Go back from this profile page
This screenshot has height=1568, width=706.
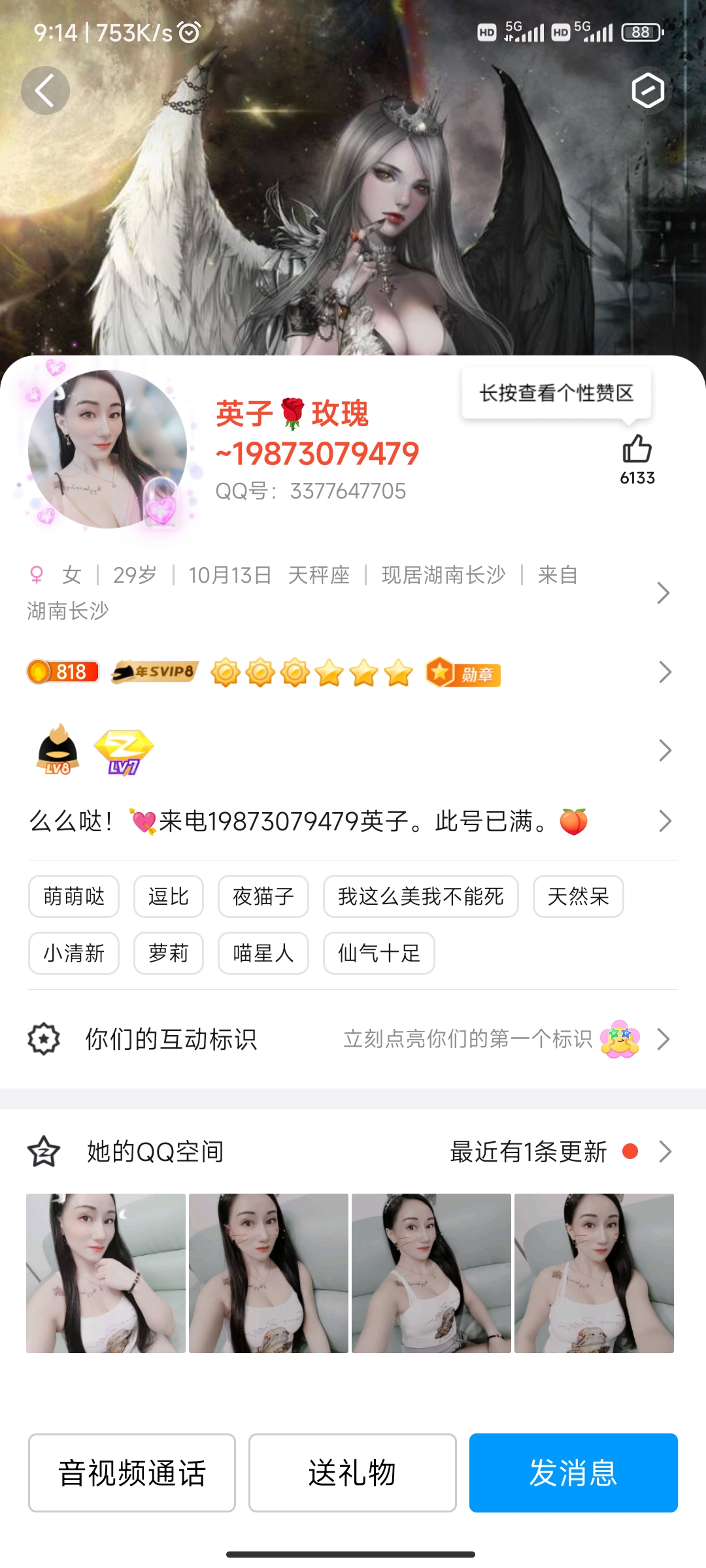pyautogui.click(x=45, y=91)
